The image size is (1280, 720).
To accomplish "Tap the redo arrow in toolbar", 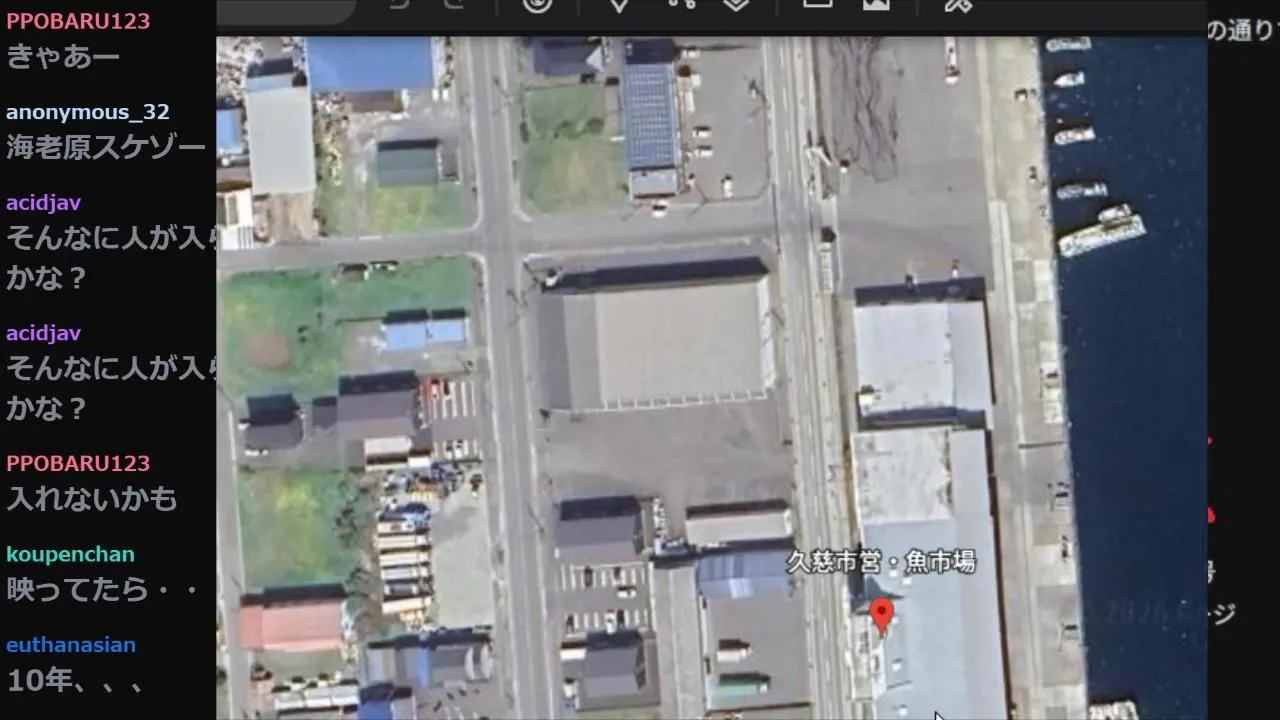I will pos(453,5).
